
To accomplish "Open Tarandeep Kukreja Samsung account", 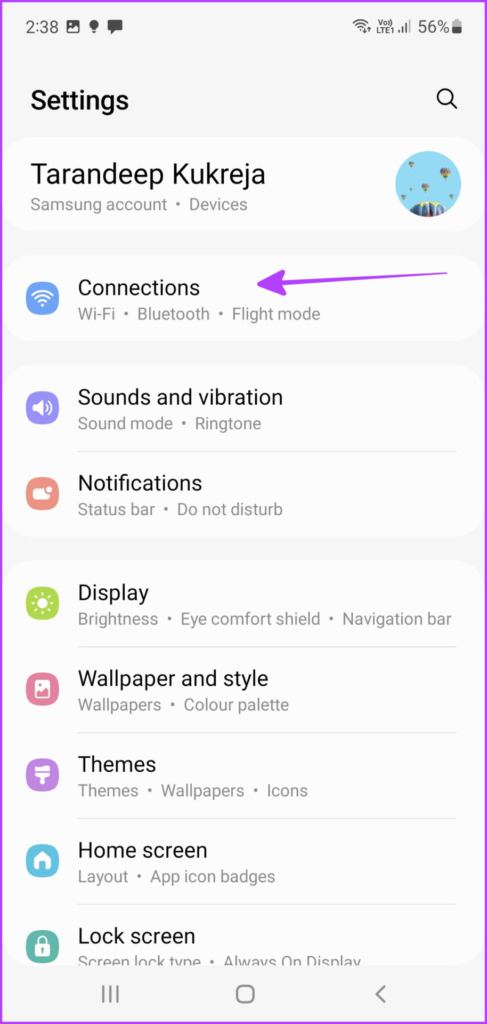I will click(x=244, y=185).
